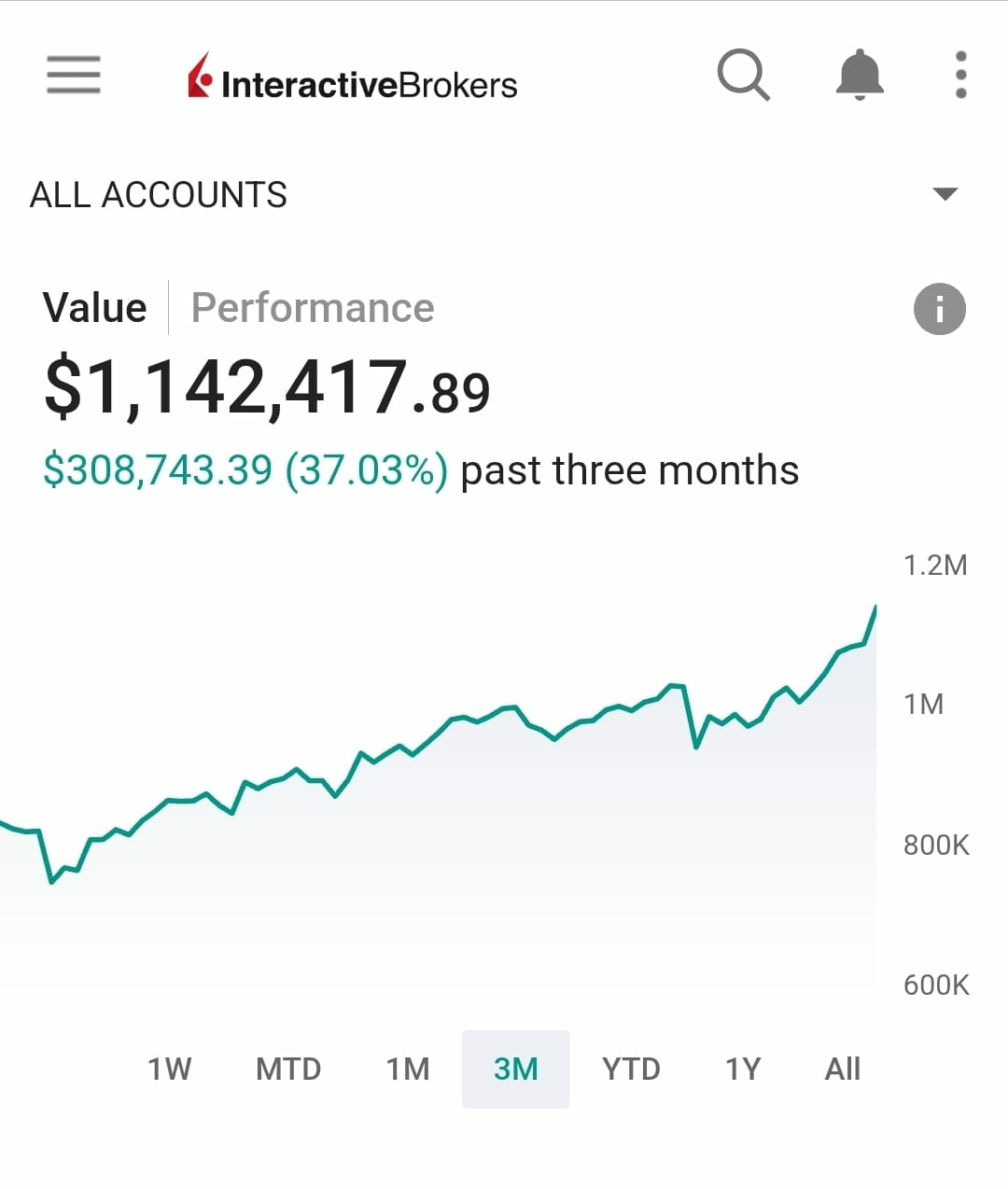Screen dimensions: 1008x1189
Task: Tap the 3M range option
Action: [515, 1069]
